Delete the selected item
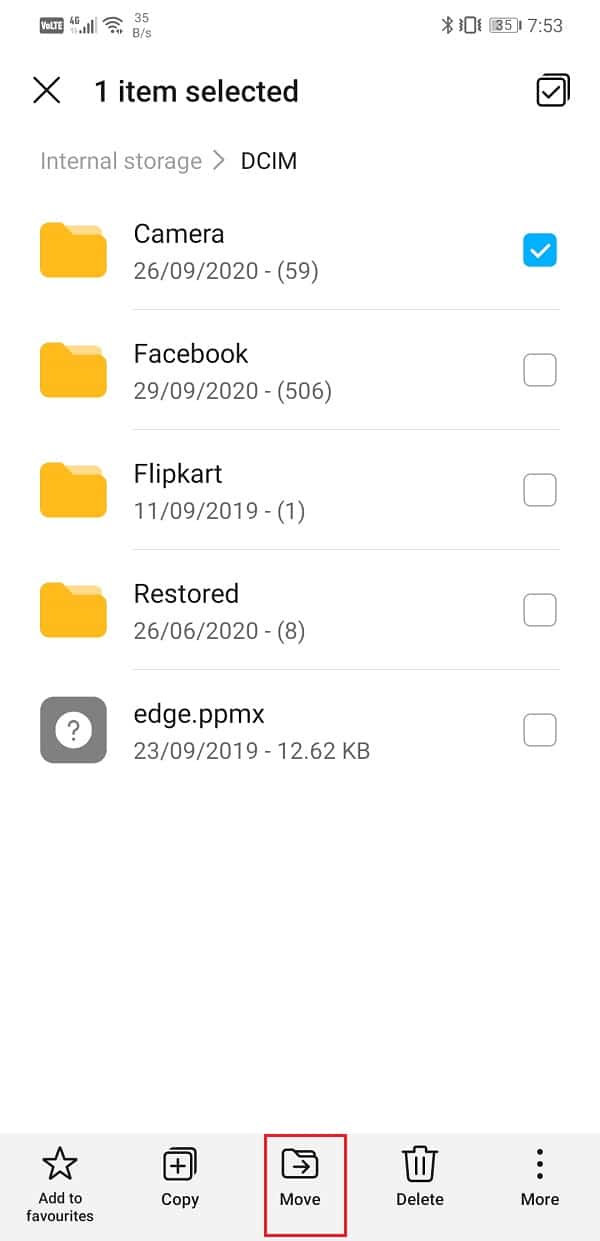Image resolution: width=600 pixels, height=1241 pixels. (x=420, y=1177)
